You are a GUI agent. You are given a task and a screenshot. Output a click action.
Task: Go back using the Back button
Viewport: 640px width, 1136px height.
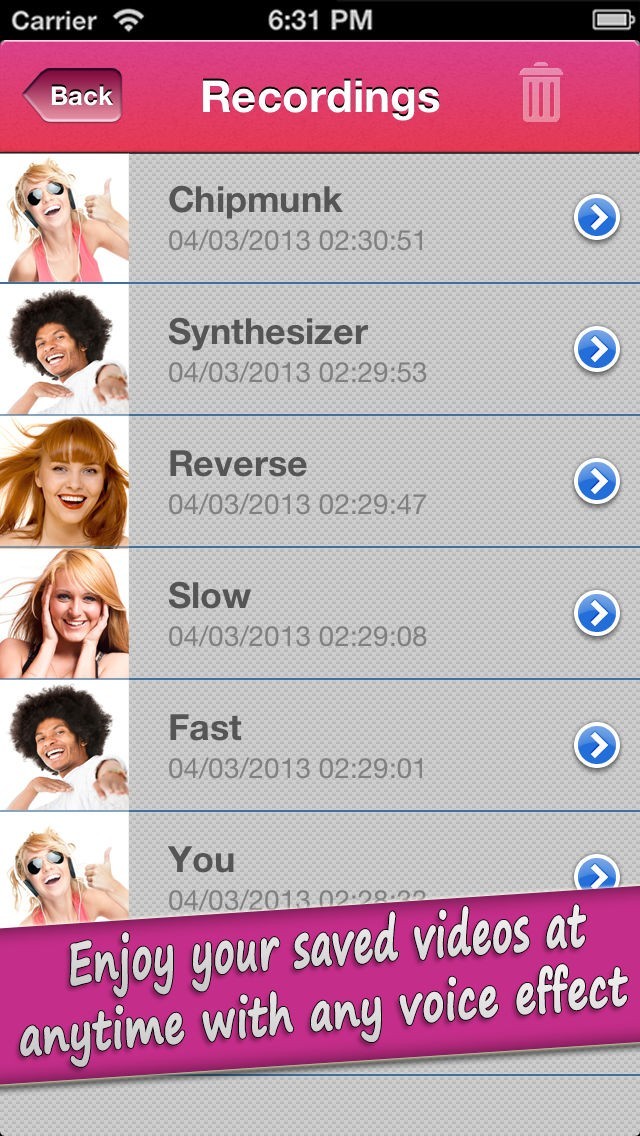point(73,96)
